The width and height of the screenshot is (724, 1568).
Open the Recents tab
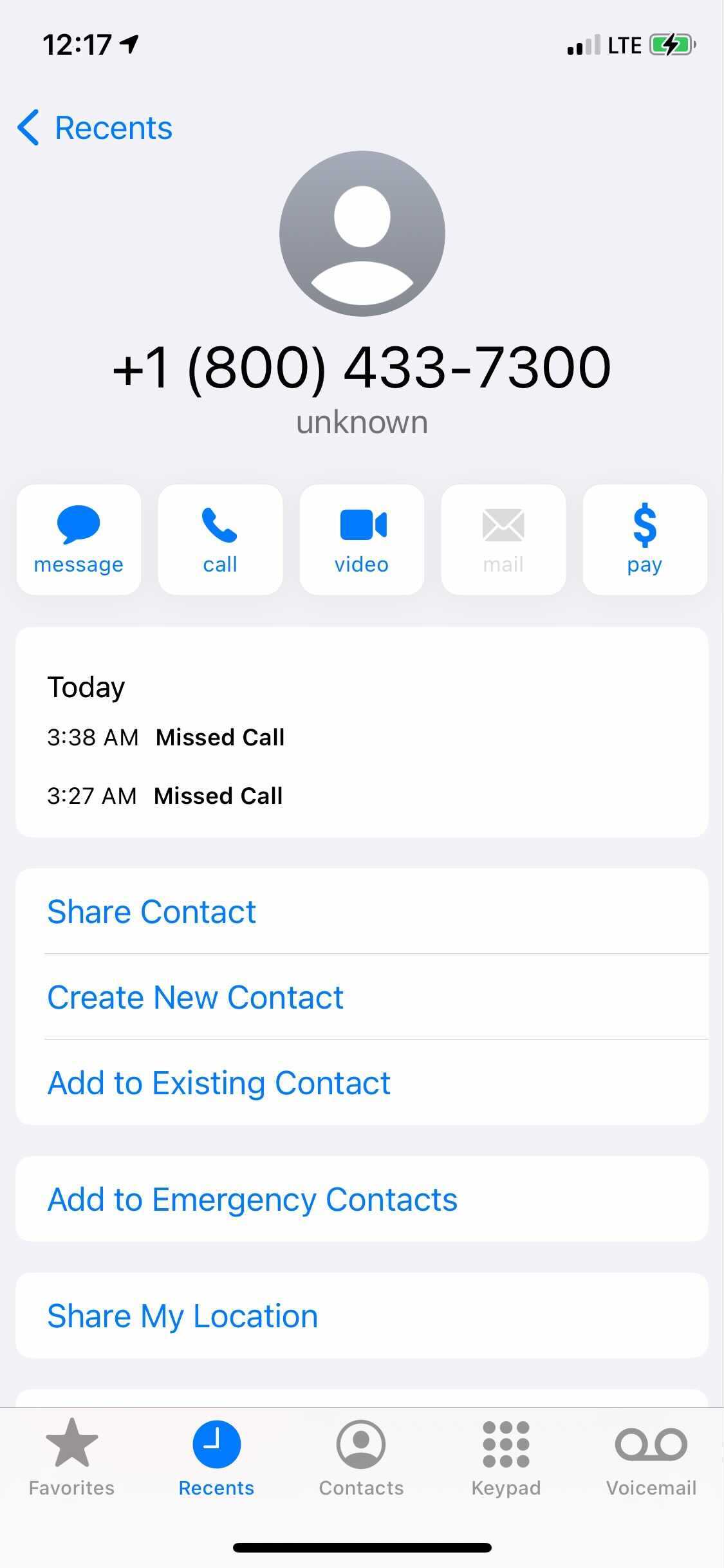217,1459
